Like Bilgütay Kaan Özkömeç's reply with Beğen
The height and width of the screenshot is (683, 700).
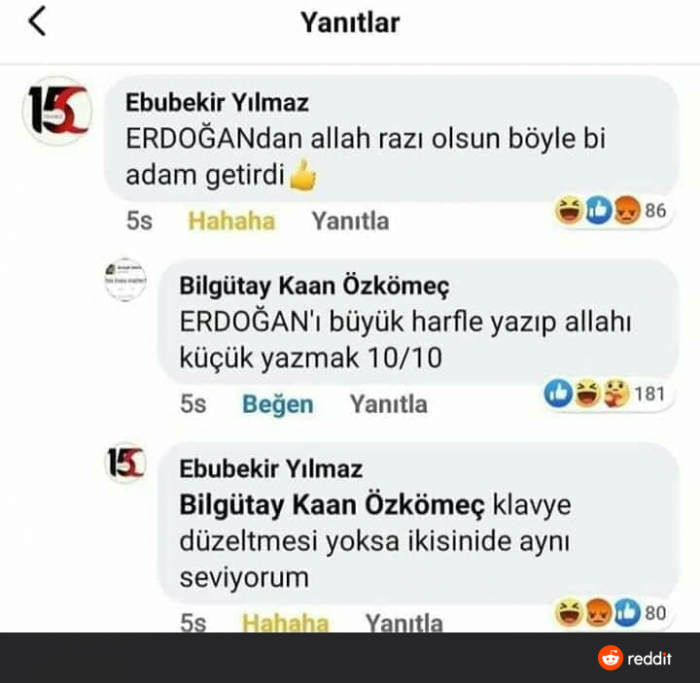tap(277, 404)
